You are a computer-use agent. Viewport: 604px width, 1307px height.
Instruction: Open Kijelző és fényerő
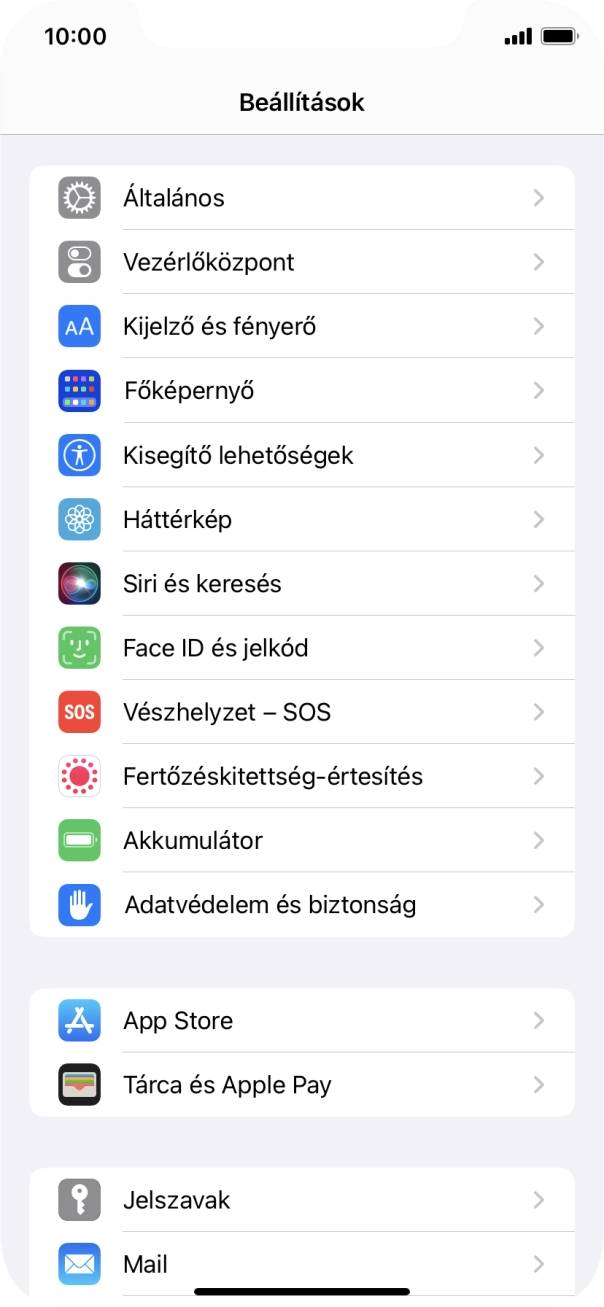pos(300,326)
